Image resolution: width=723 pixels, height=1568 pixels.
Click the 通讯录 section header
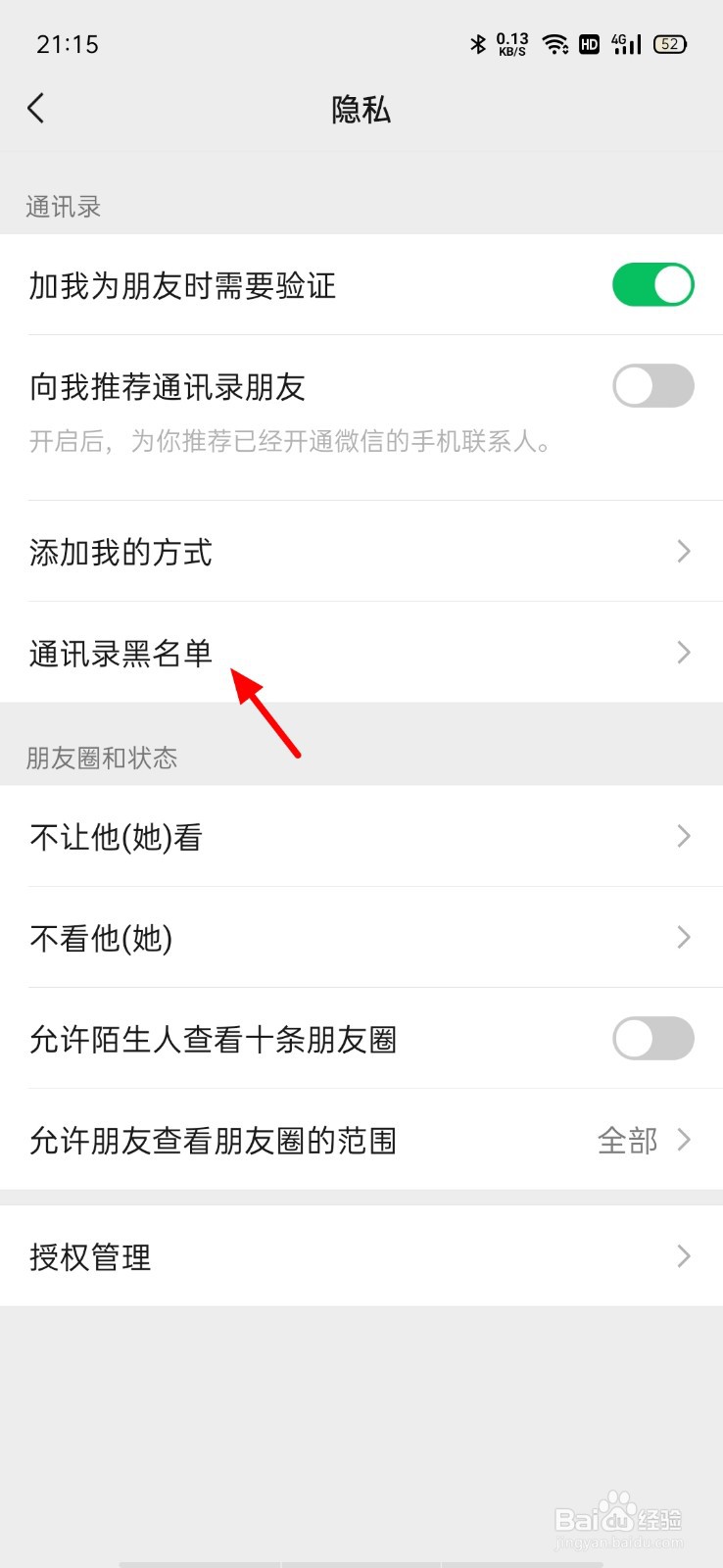(x=61, y=207)
